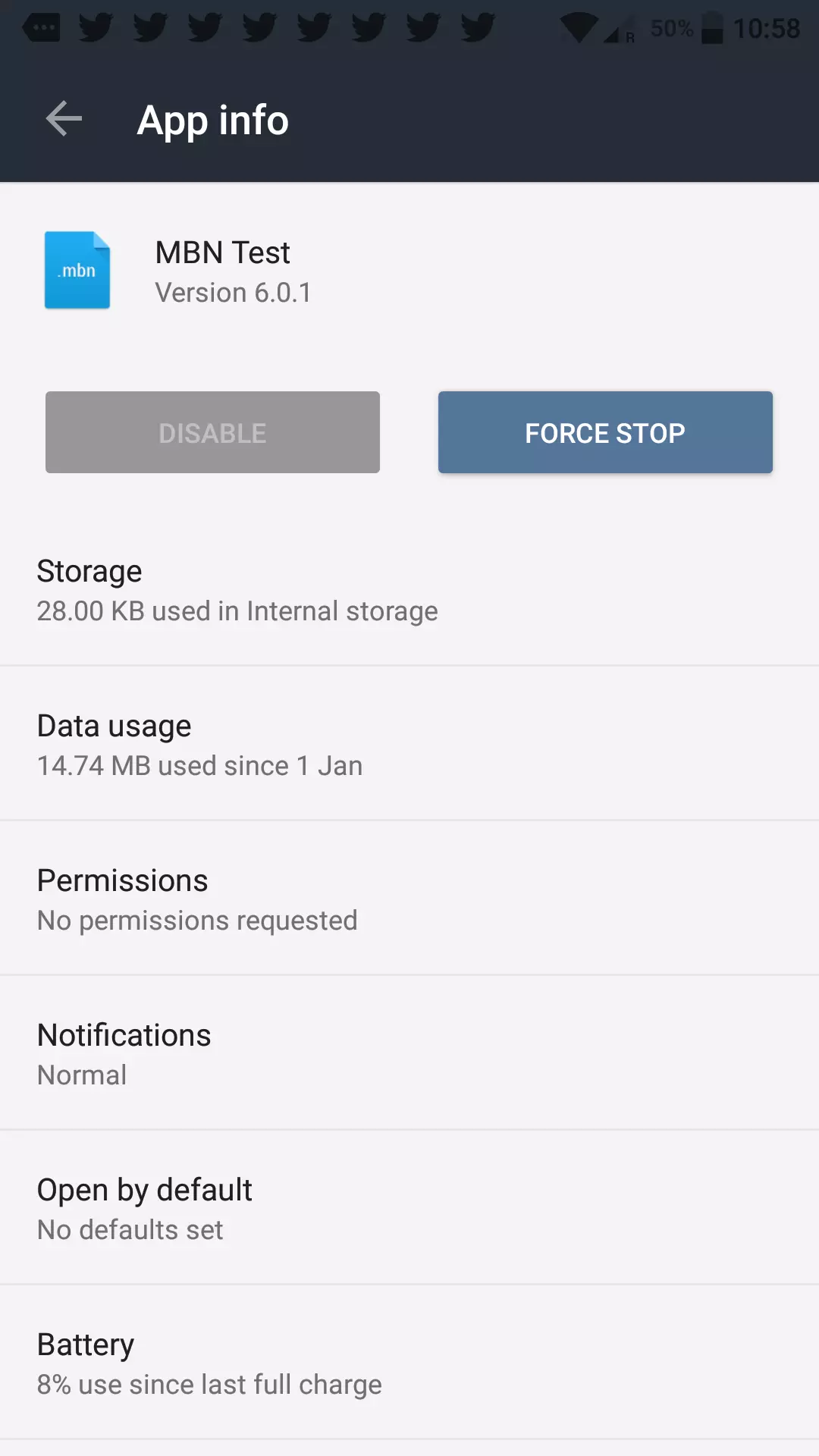This screenshot has width=819, height=1456.
Task: Select the App info title bar
Action: point(212,120)
